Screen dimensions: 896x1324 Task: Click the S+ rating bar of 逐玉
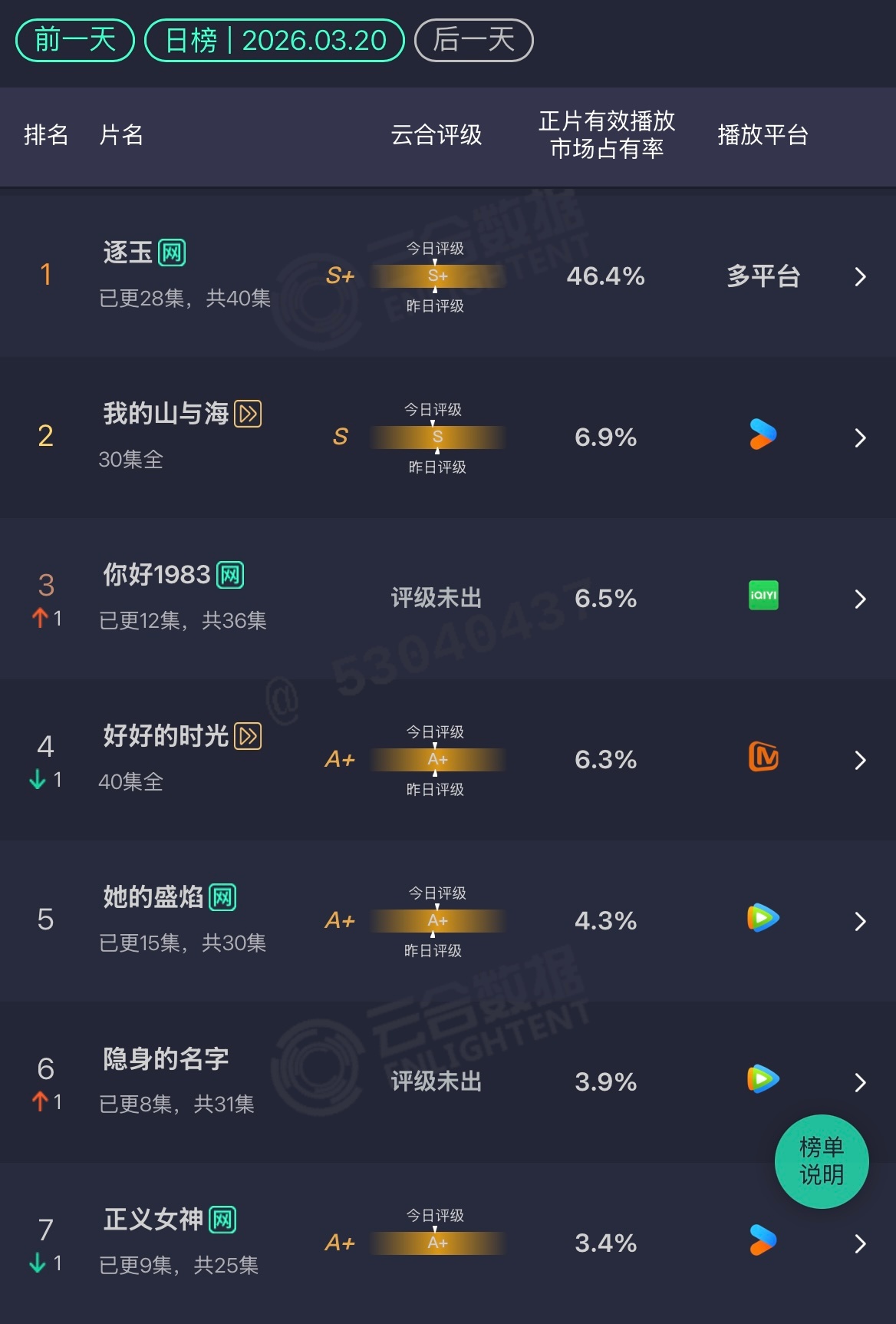point(436,276)
